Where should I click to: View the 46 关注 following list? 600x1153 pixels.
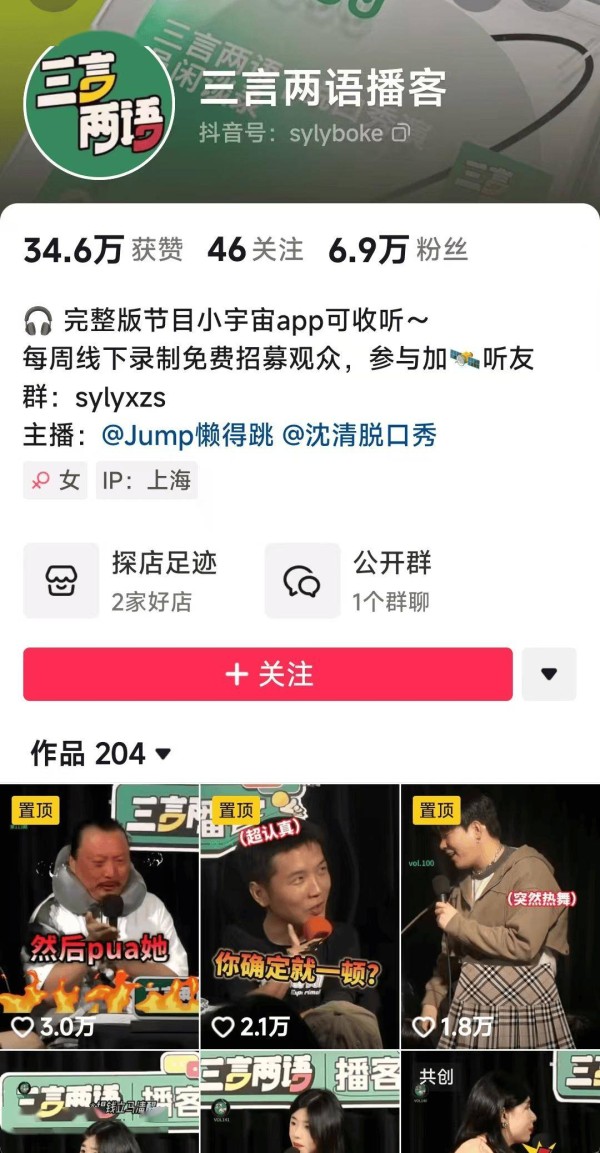pos(255,250)
